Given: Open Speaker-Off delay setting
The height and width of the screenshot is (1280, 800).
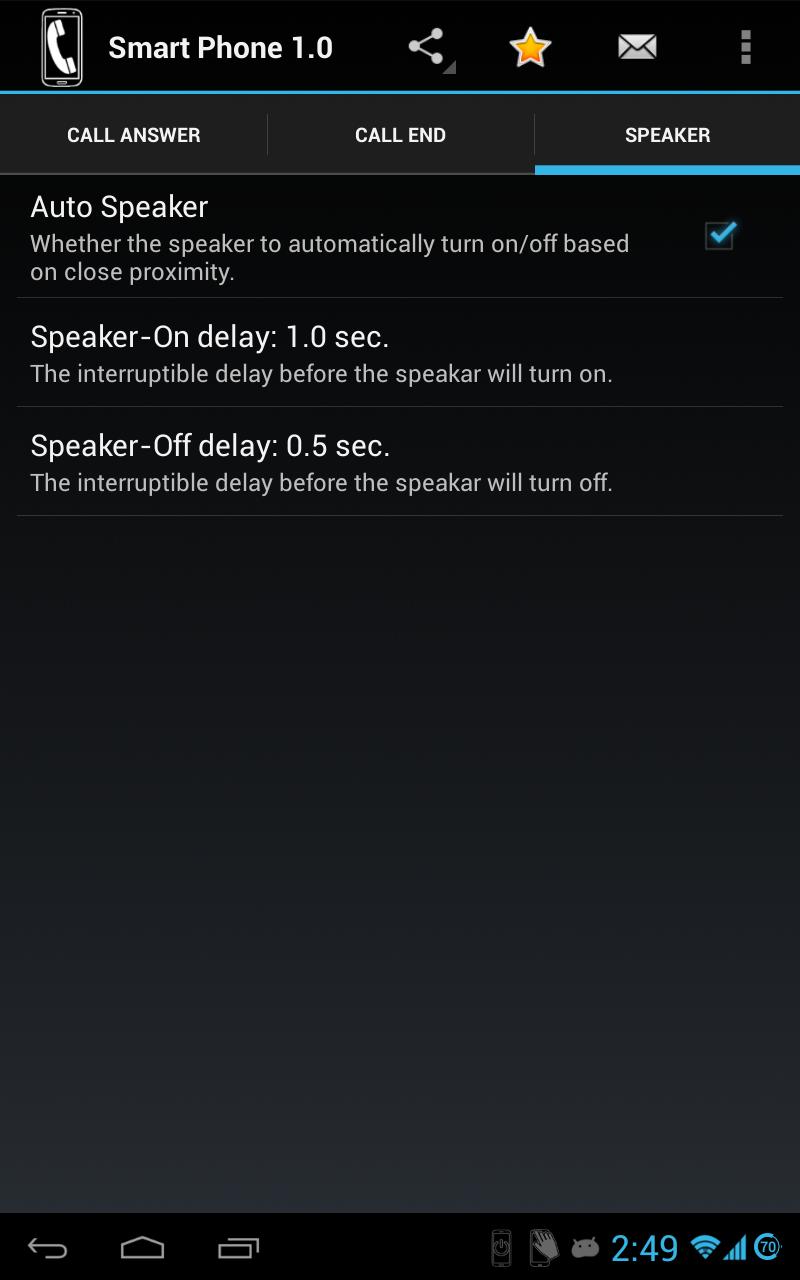Looking at the screenshot, I should point(400,462).
